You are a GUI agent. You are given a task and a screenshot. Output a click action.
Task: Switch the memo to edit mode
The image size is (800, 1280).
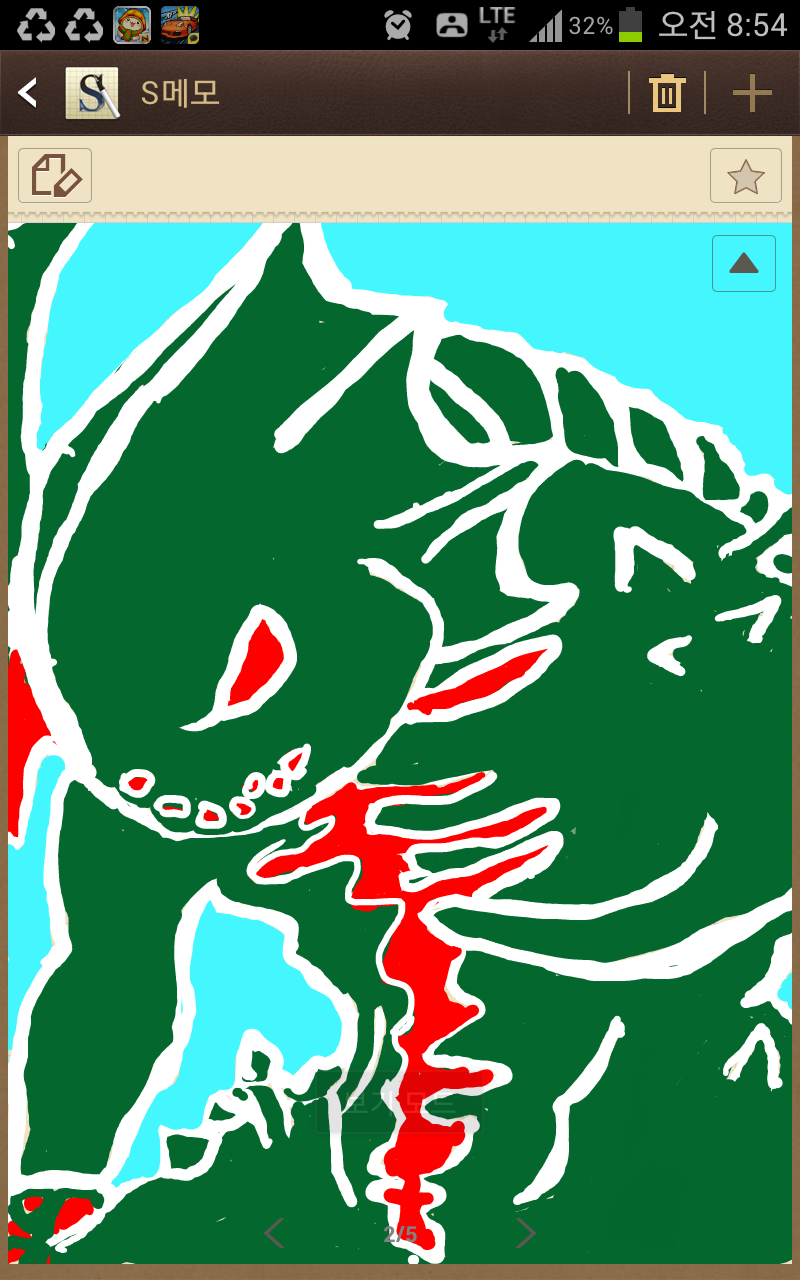[x=55, y=176]
